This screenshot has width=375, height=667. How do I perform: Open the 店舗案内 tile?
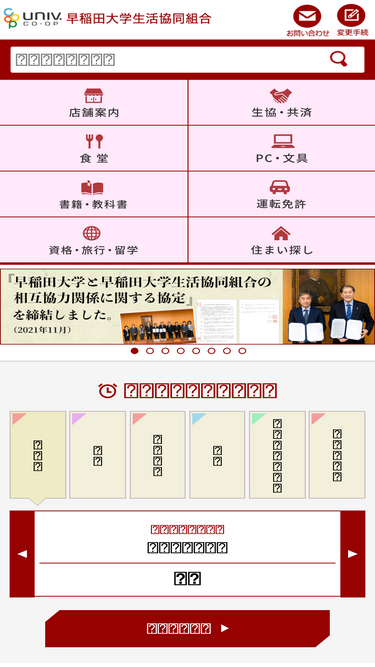click(94, 103)
